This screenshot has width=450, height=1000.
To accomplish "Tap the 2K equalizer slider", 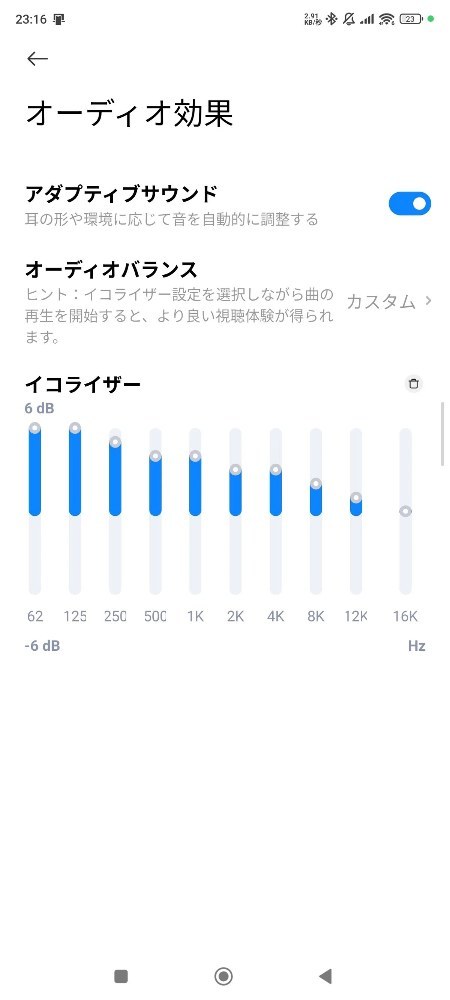I will coord(235,510).
